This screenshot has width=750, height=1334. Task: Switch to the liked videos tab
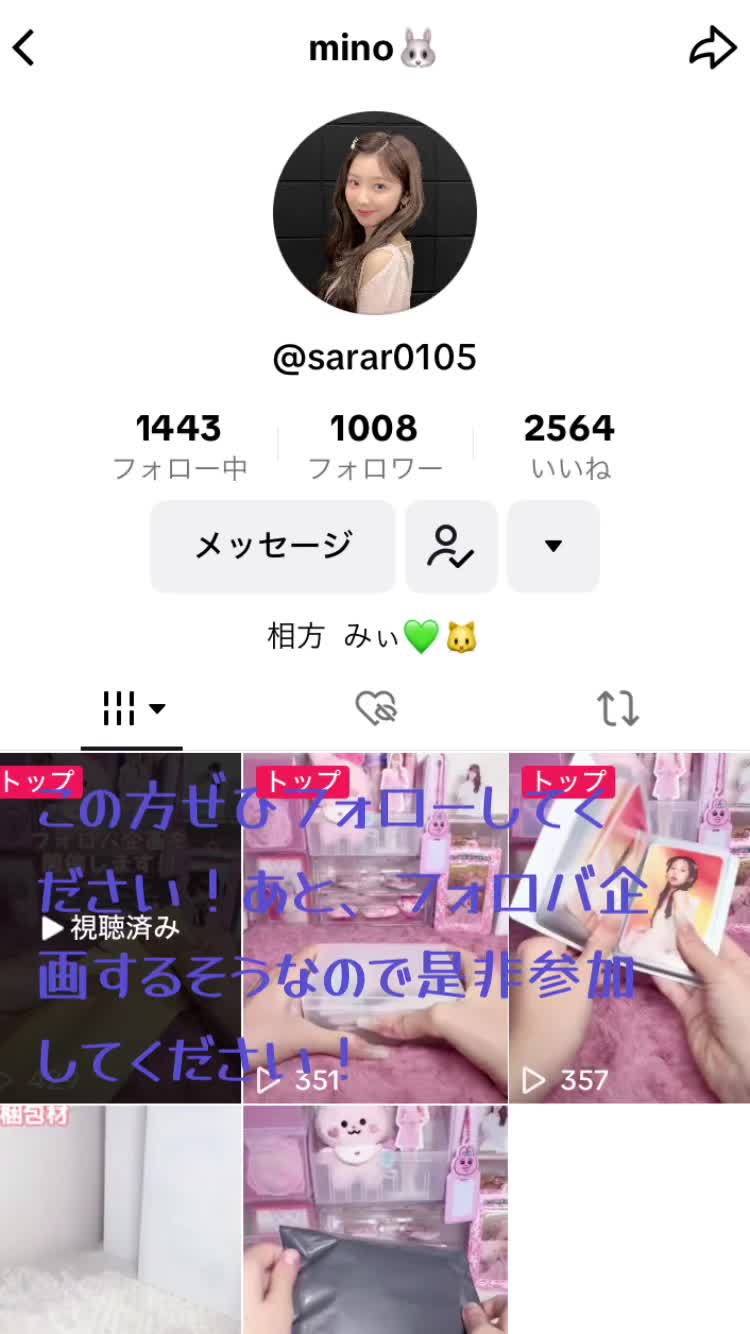(x=376, y=709)
